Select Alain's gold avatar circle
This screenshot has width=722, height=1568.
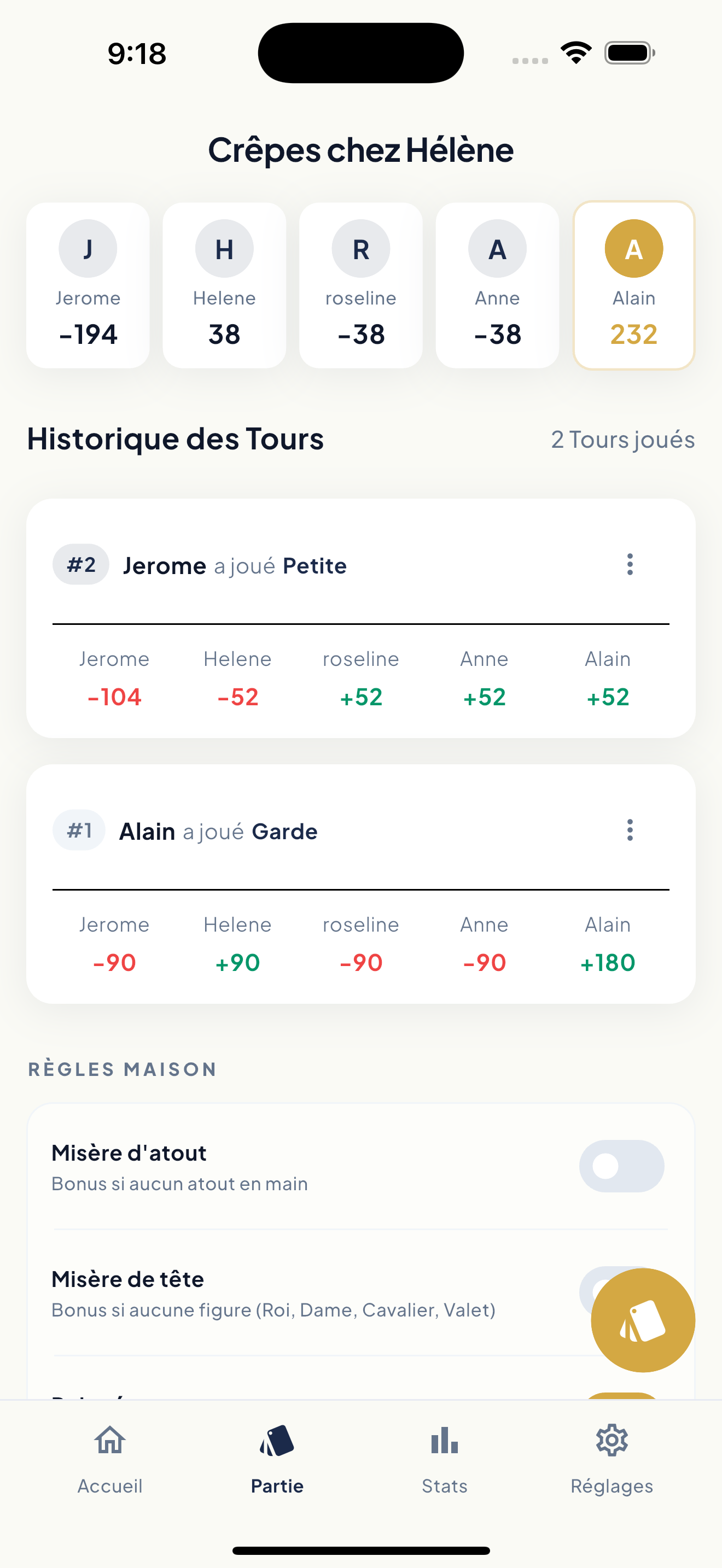(x=633, y=248)
